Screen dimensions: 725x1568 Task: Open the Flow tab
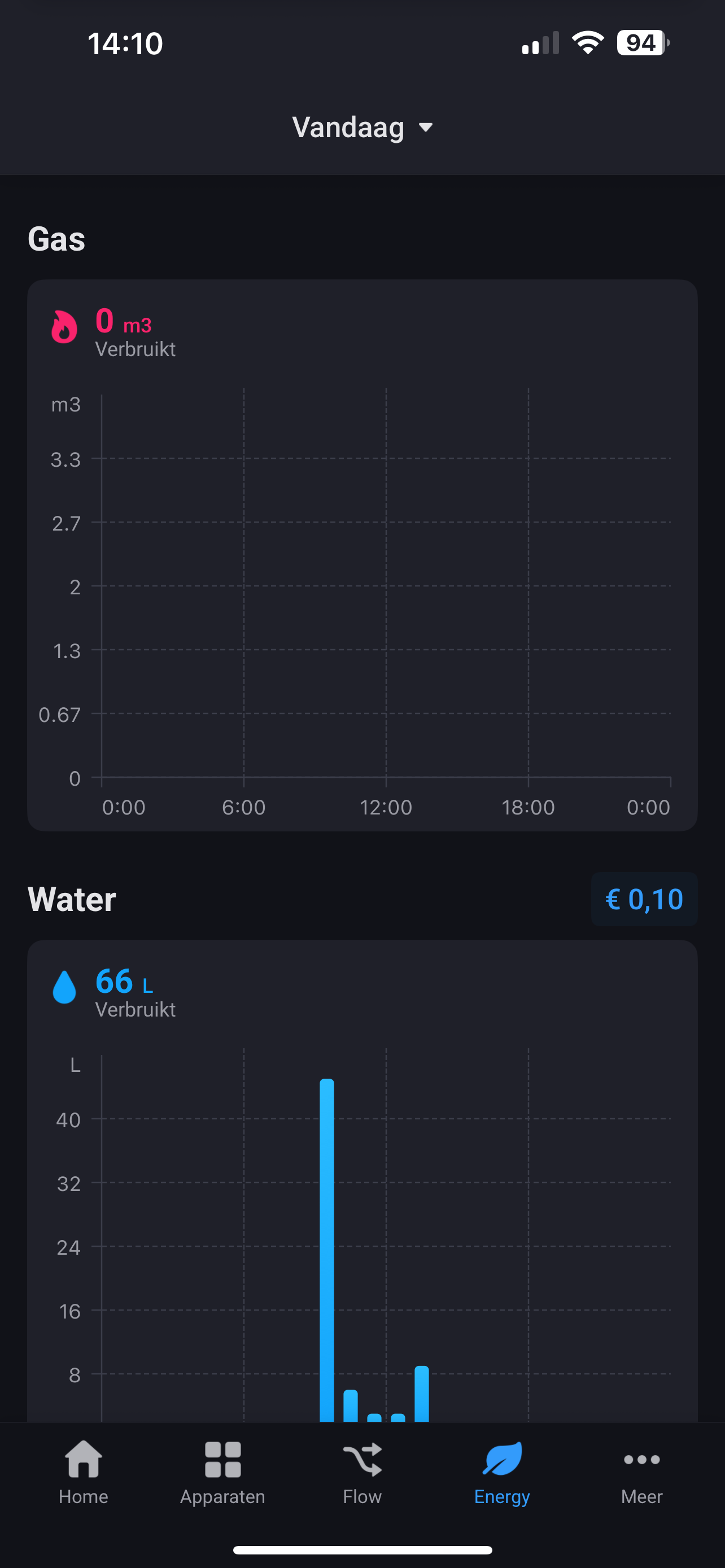(362, 1472)
